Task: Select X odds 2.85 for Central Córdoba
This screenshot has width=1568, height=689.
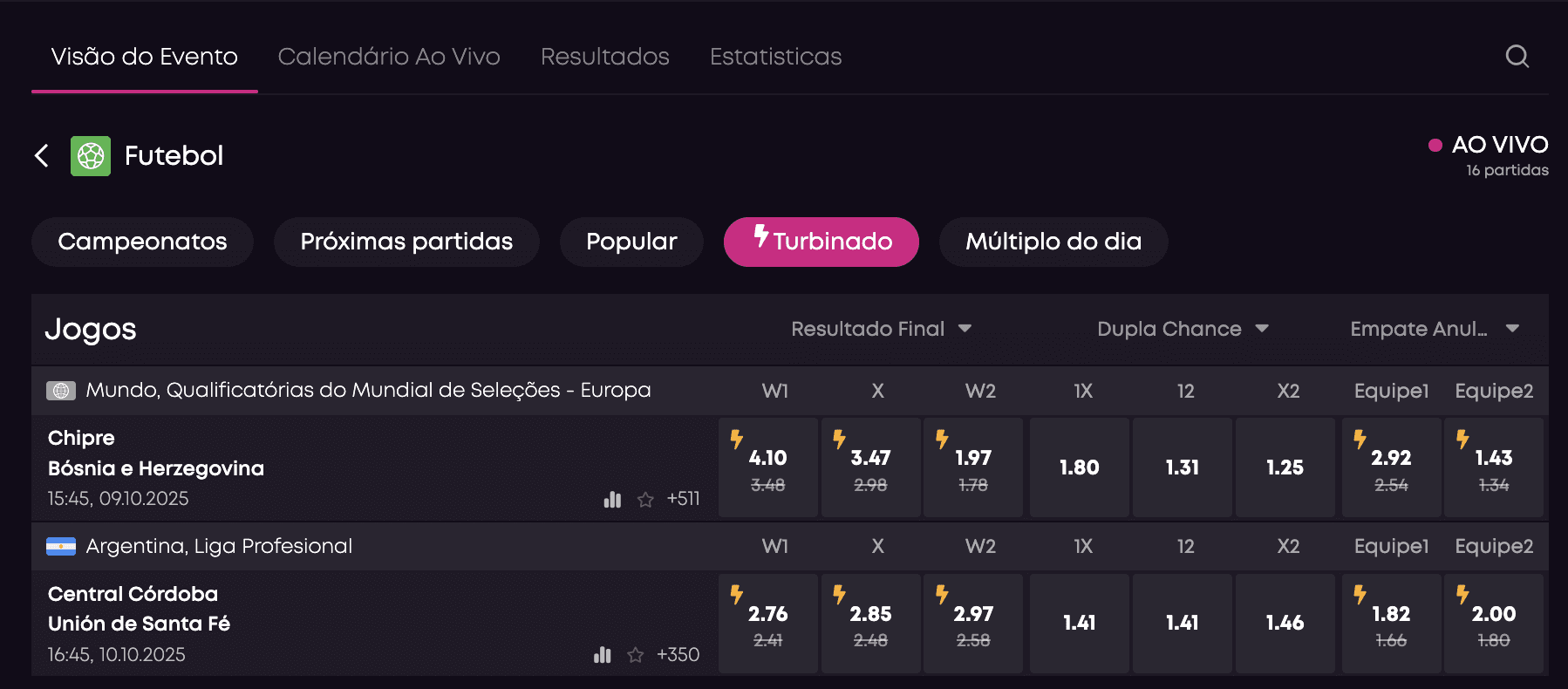Action: pos(870,624)
